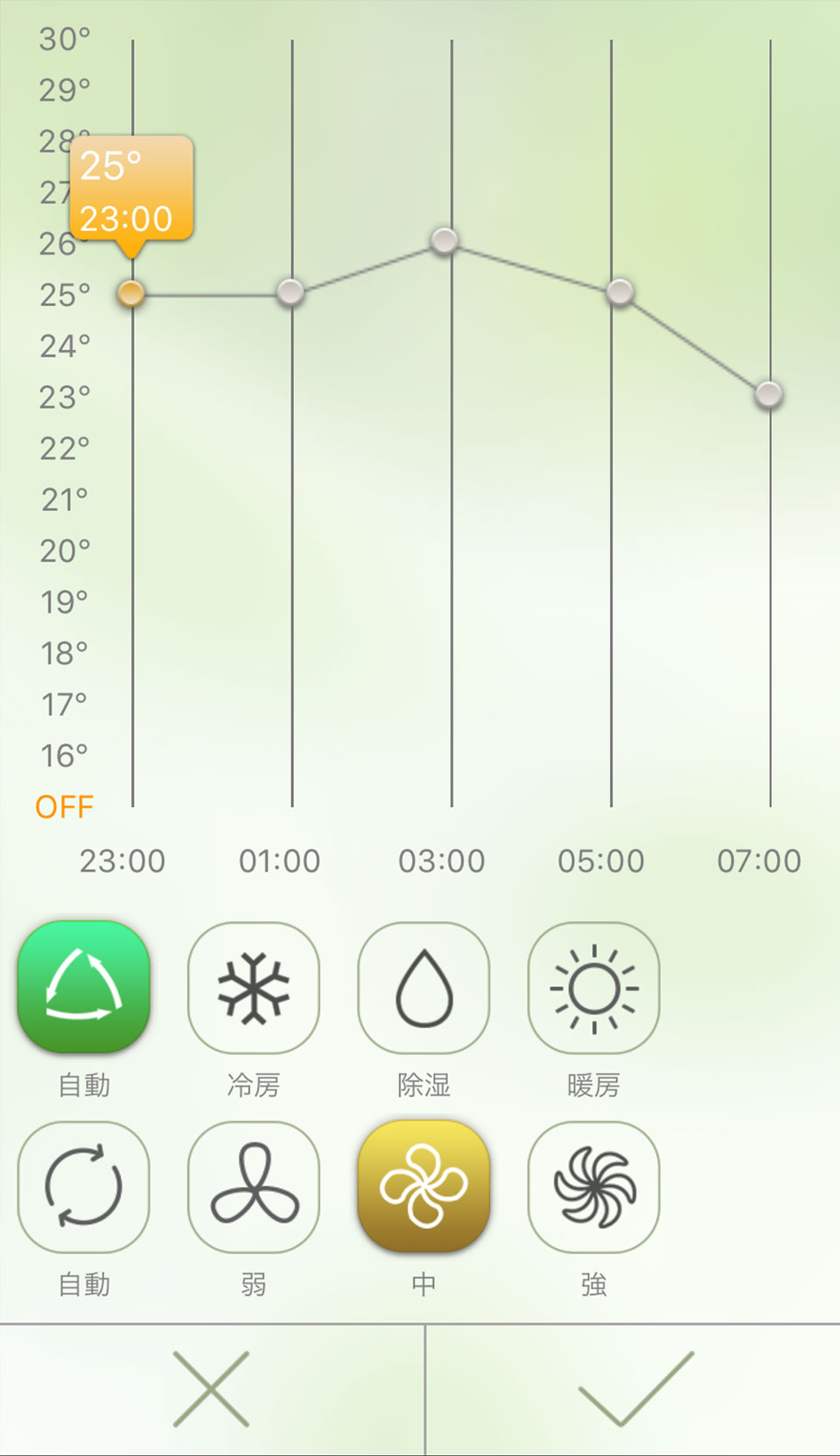
Task: Confirm settings with the checkmark button
Action: point(633,1389)
